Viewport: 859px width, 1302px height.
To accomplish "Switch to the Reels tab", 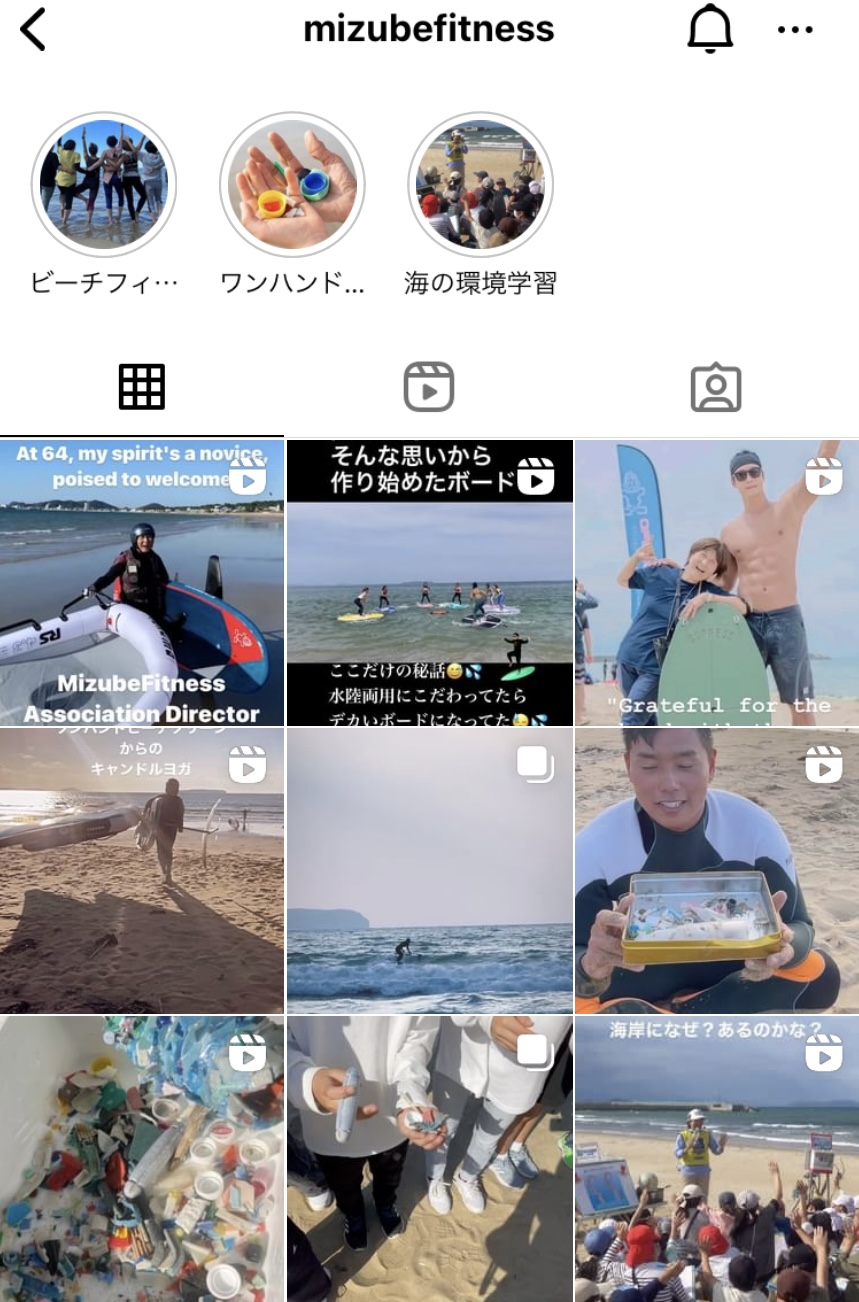I will [429, 387].
